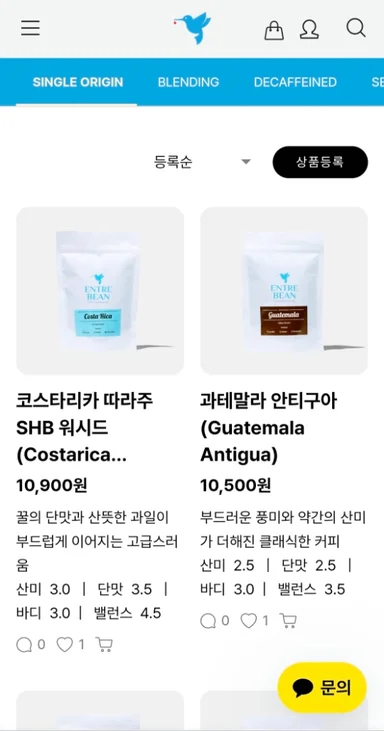Image resolution: width=384 pixels, height=731 pixels.
Task: Tap the search magnifier icon
Action: click(x=356, y=28)
